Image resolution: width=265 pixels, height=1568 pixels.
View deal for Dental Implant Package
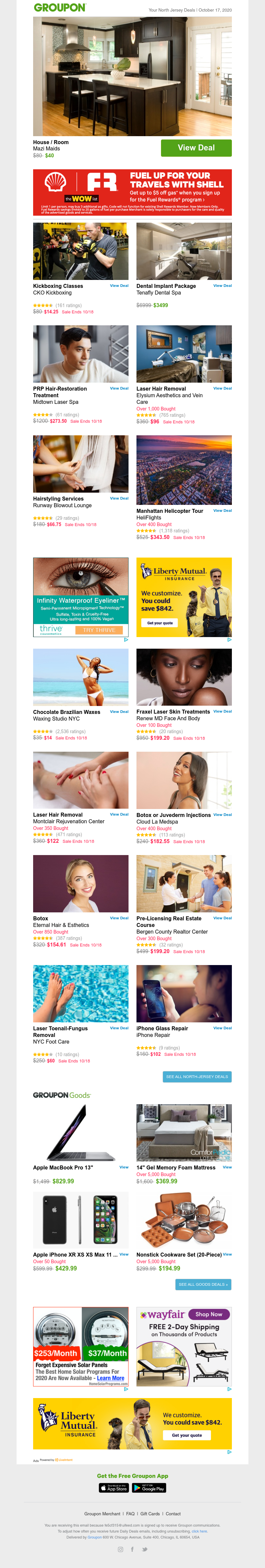click(x=222, y=286)
